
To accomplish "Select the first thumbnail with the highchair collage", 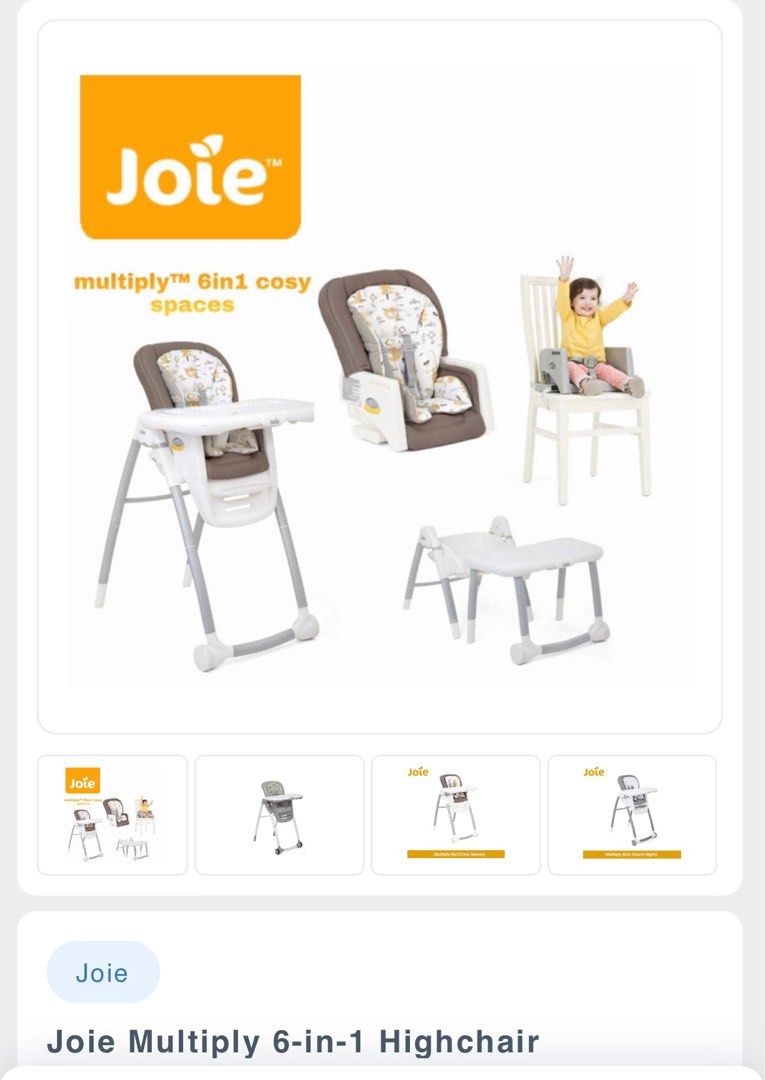I will (x=112, y=815).
